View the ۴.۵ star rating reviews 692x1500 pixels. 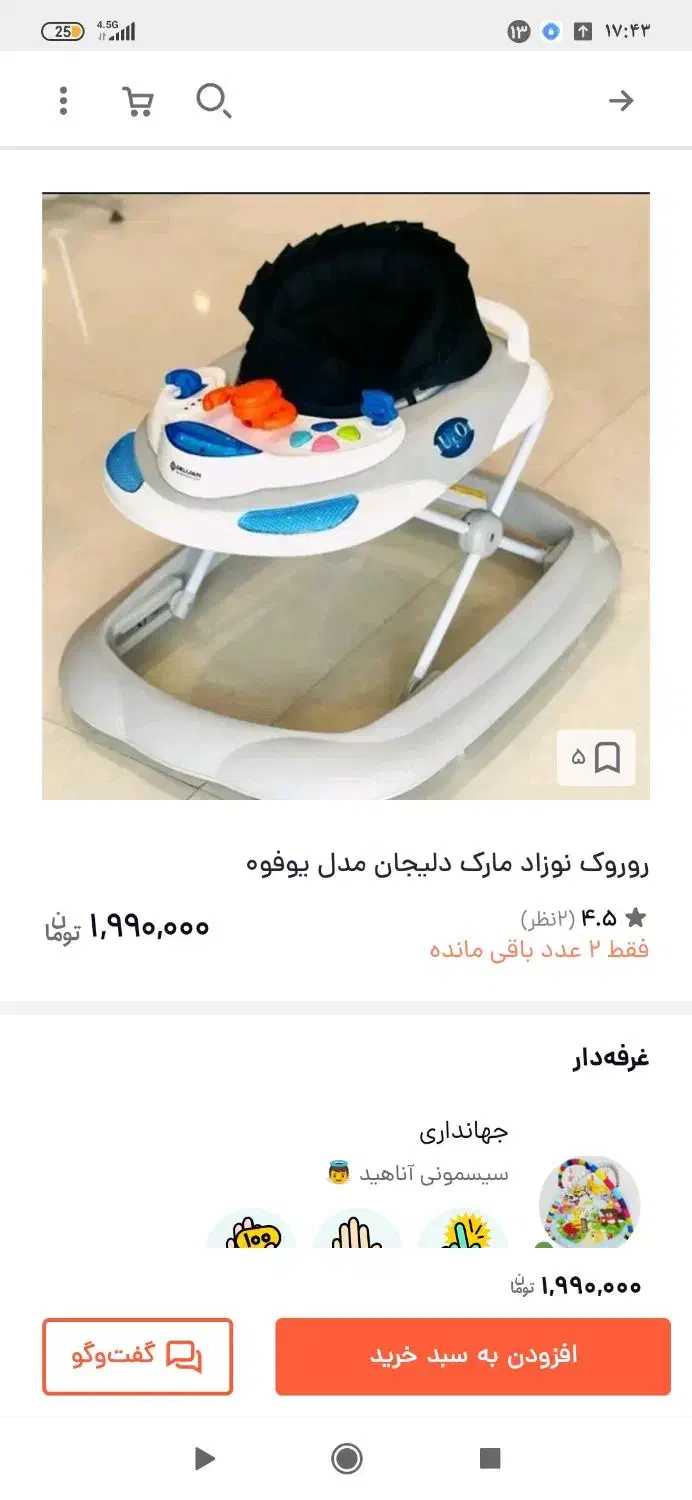583,918
